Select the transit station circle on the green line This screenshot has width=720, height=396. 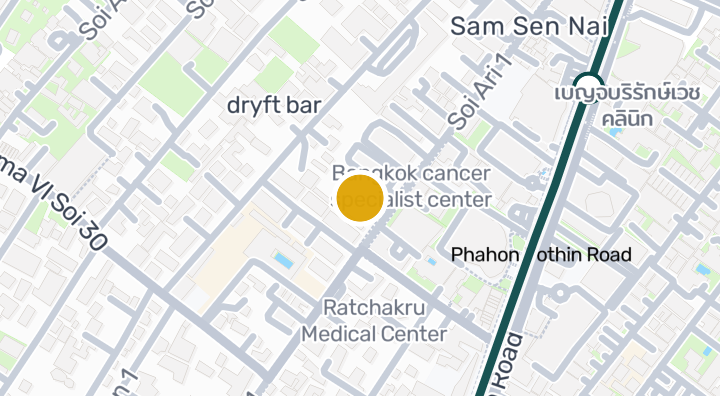tap(589, 87)
